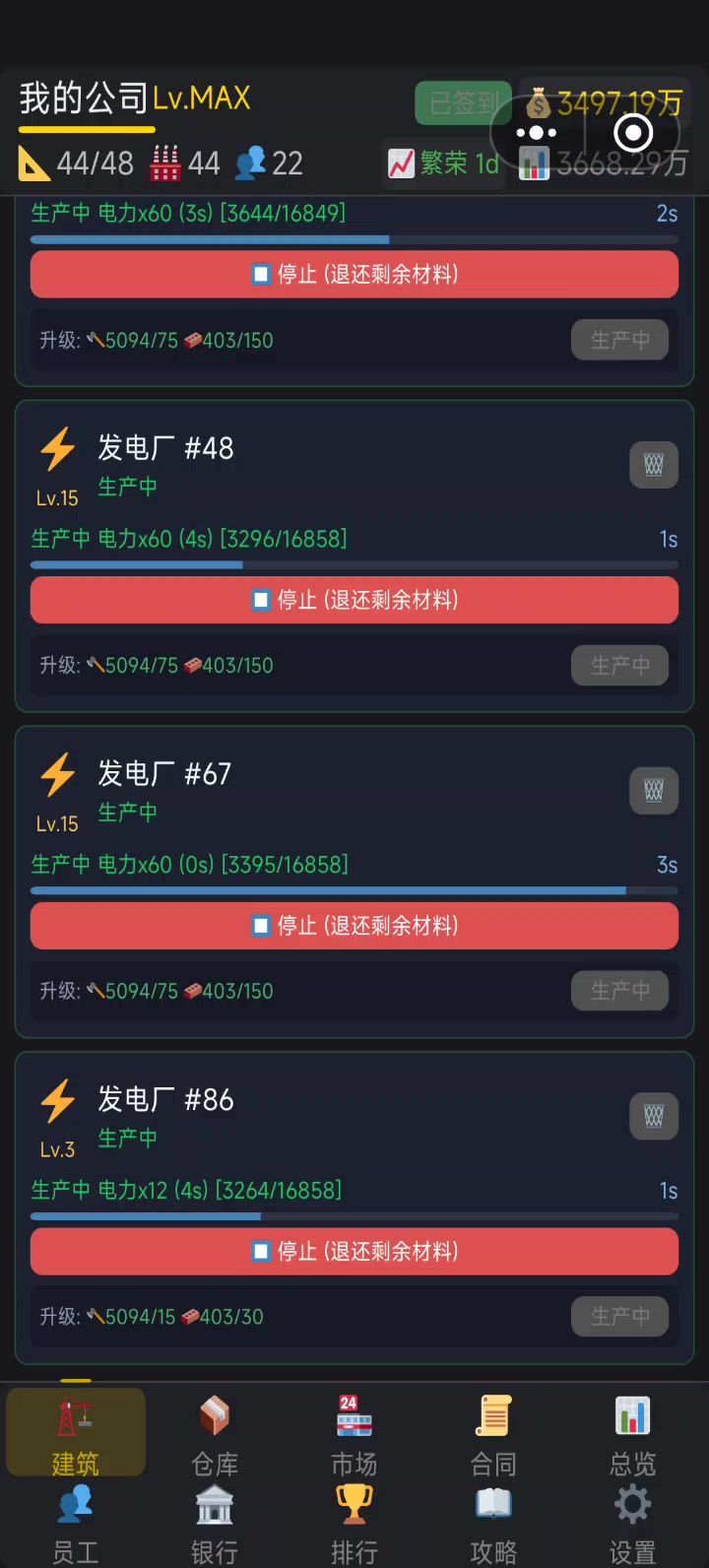Image resolution: width=709 pixels, height=1568 pixels.
Task: Open the 员工 staff tab
Action: pos(76,1525)
